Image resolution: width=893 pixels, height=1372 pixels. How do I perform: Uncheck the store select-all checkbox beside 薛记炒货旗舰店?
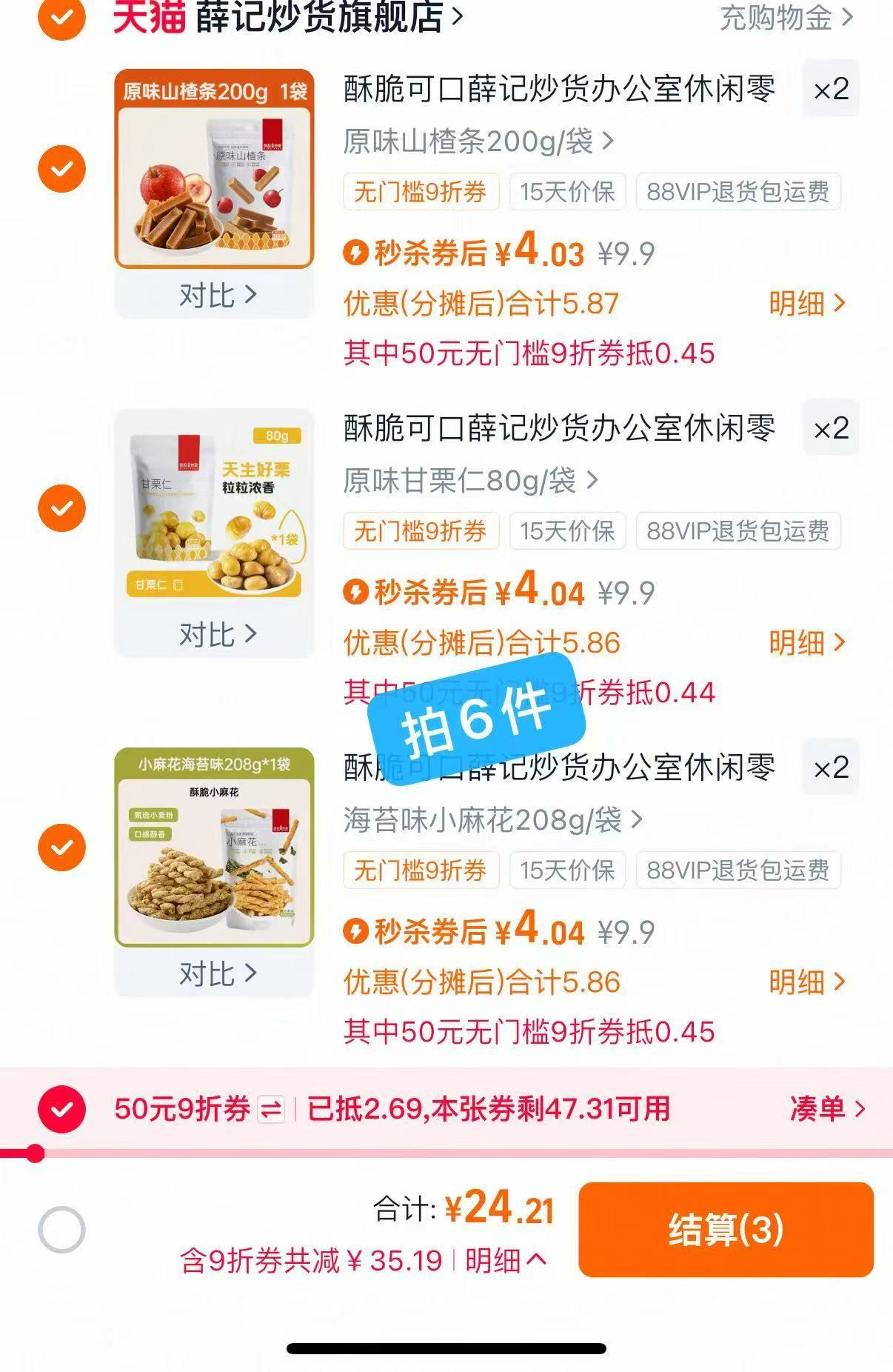tap(62, 16)
